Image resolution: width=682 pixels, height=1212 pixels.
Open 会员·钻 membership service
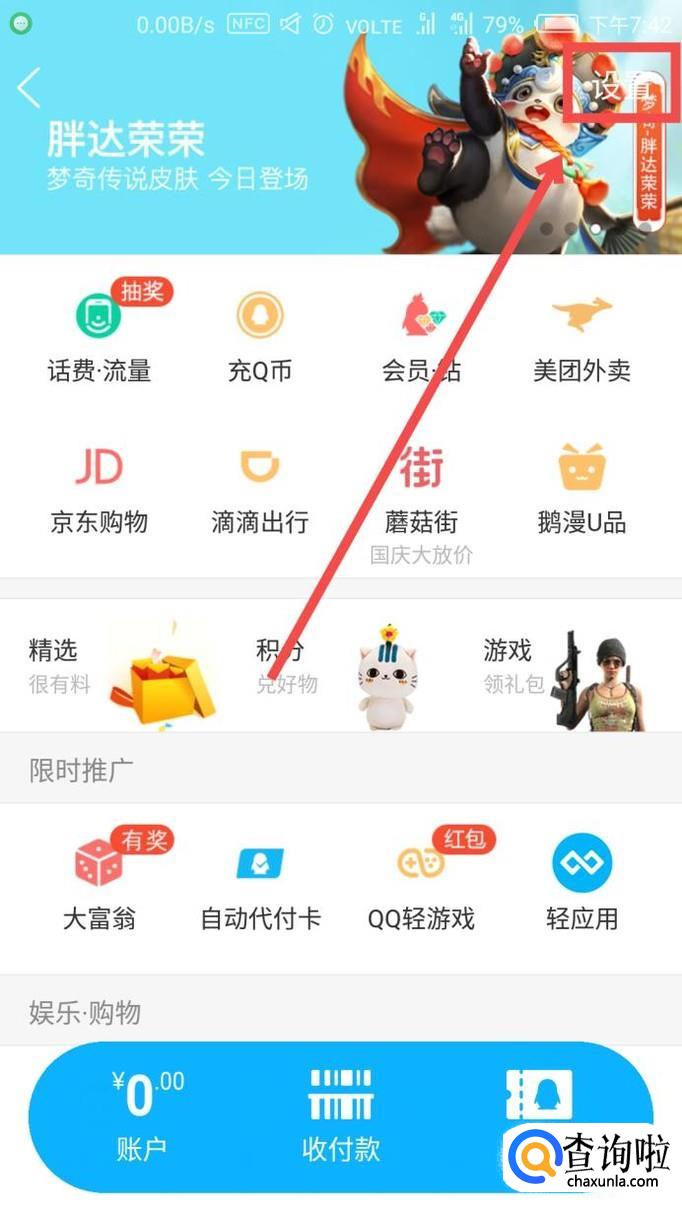(422, 335)
